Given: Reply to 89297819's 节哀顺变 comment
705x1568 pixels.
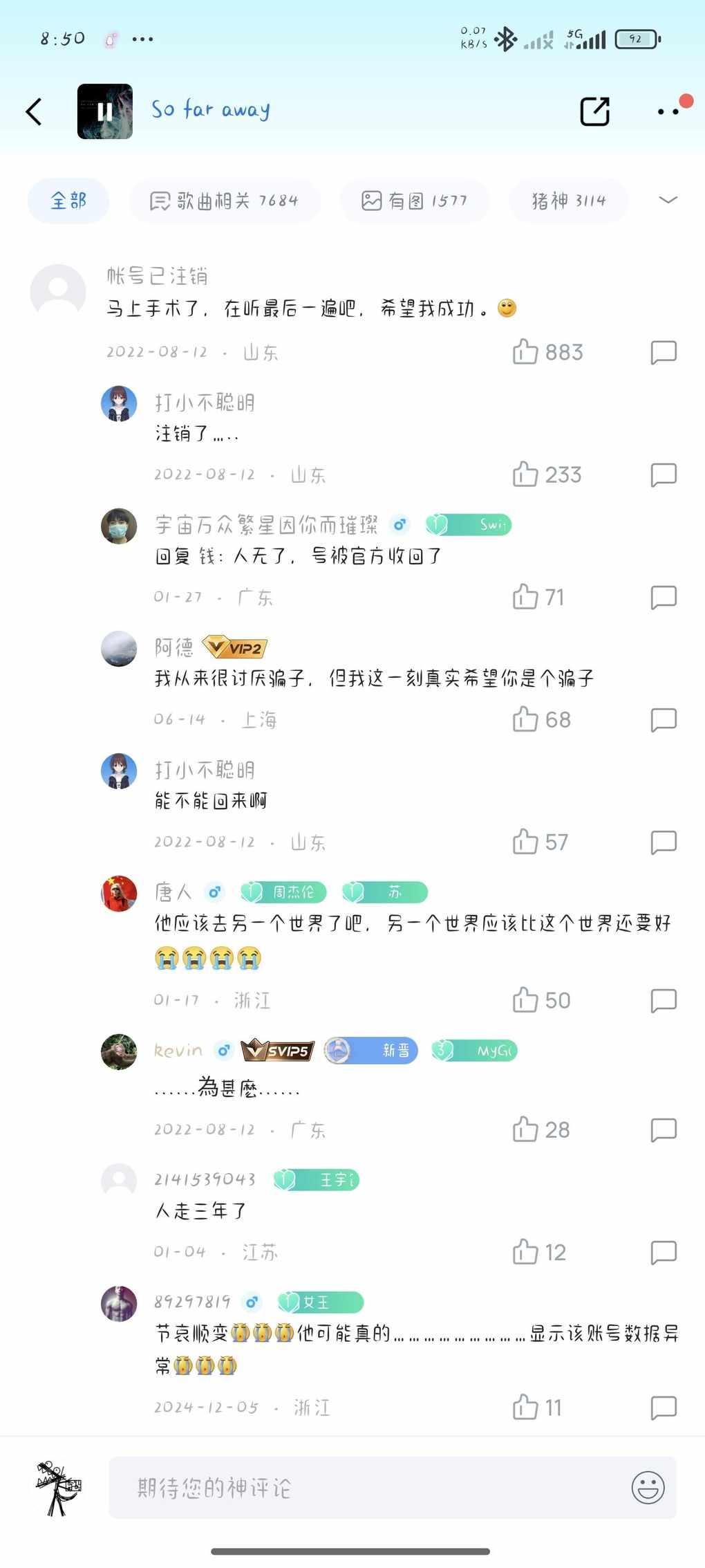Looking at the screenshot, I should coord(663,1408).
